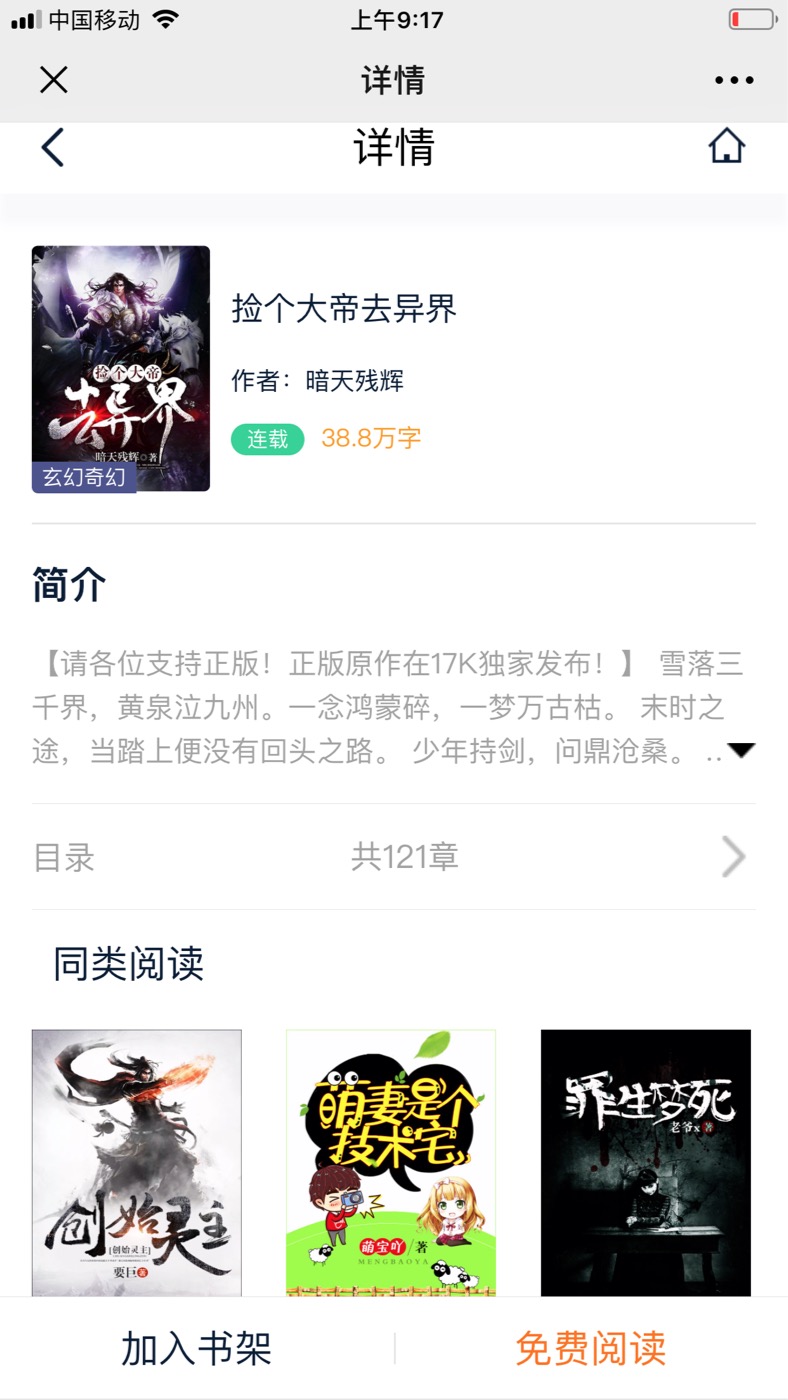The width and height of the screenshot is (788, 1400).
Task: Start reading with 免费阅读
Action: 591,1348
